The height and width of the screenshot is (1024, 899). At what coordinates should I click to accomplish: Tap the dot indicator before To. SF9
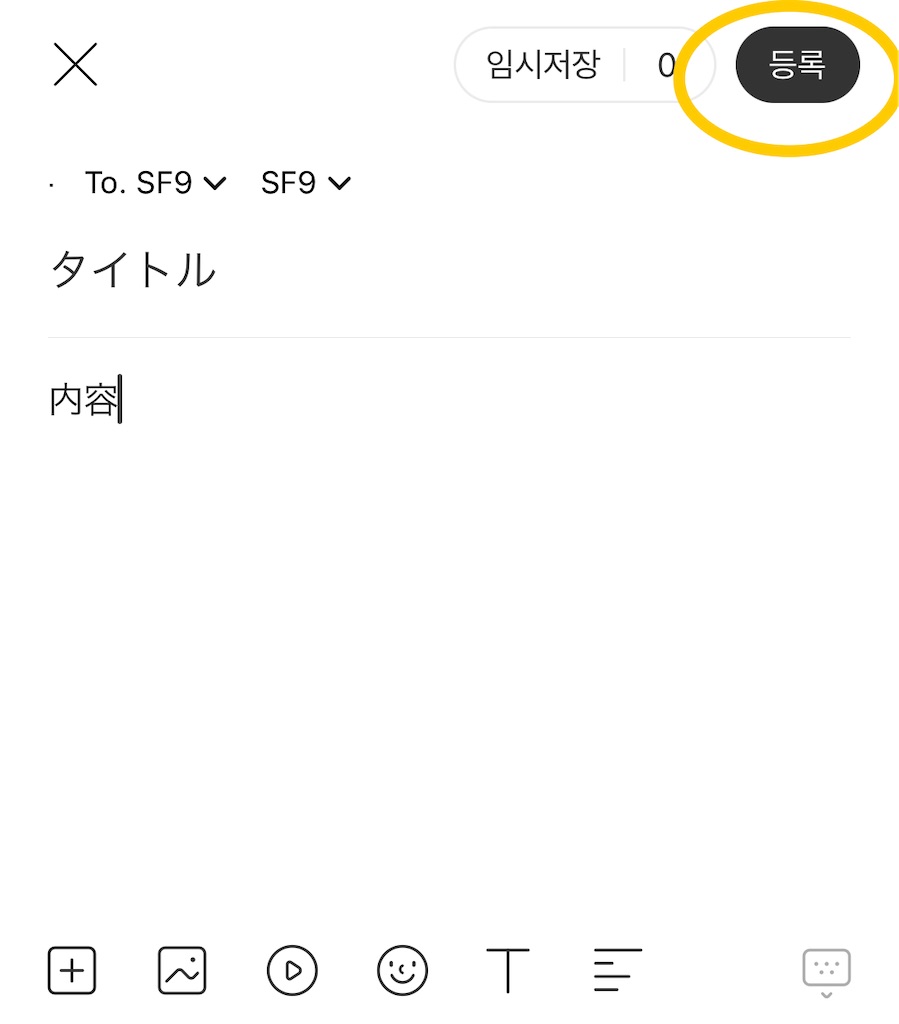49,183
